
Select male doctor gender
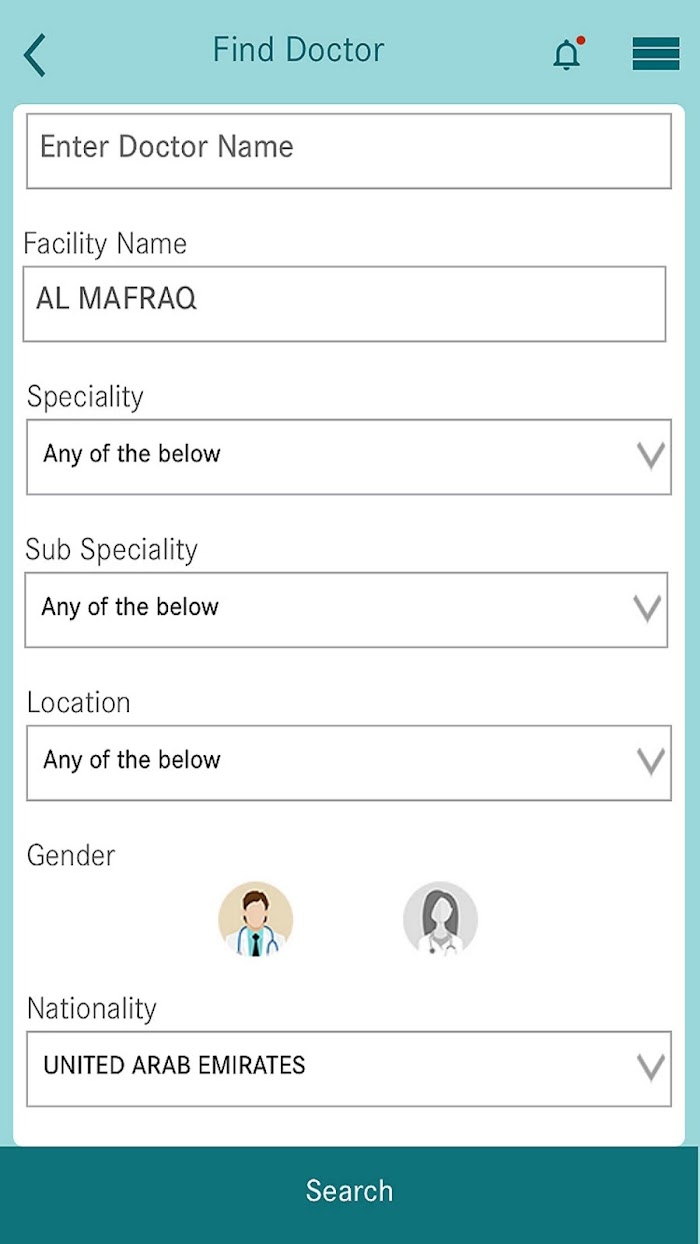tap(256, 919)
